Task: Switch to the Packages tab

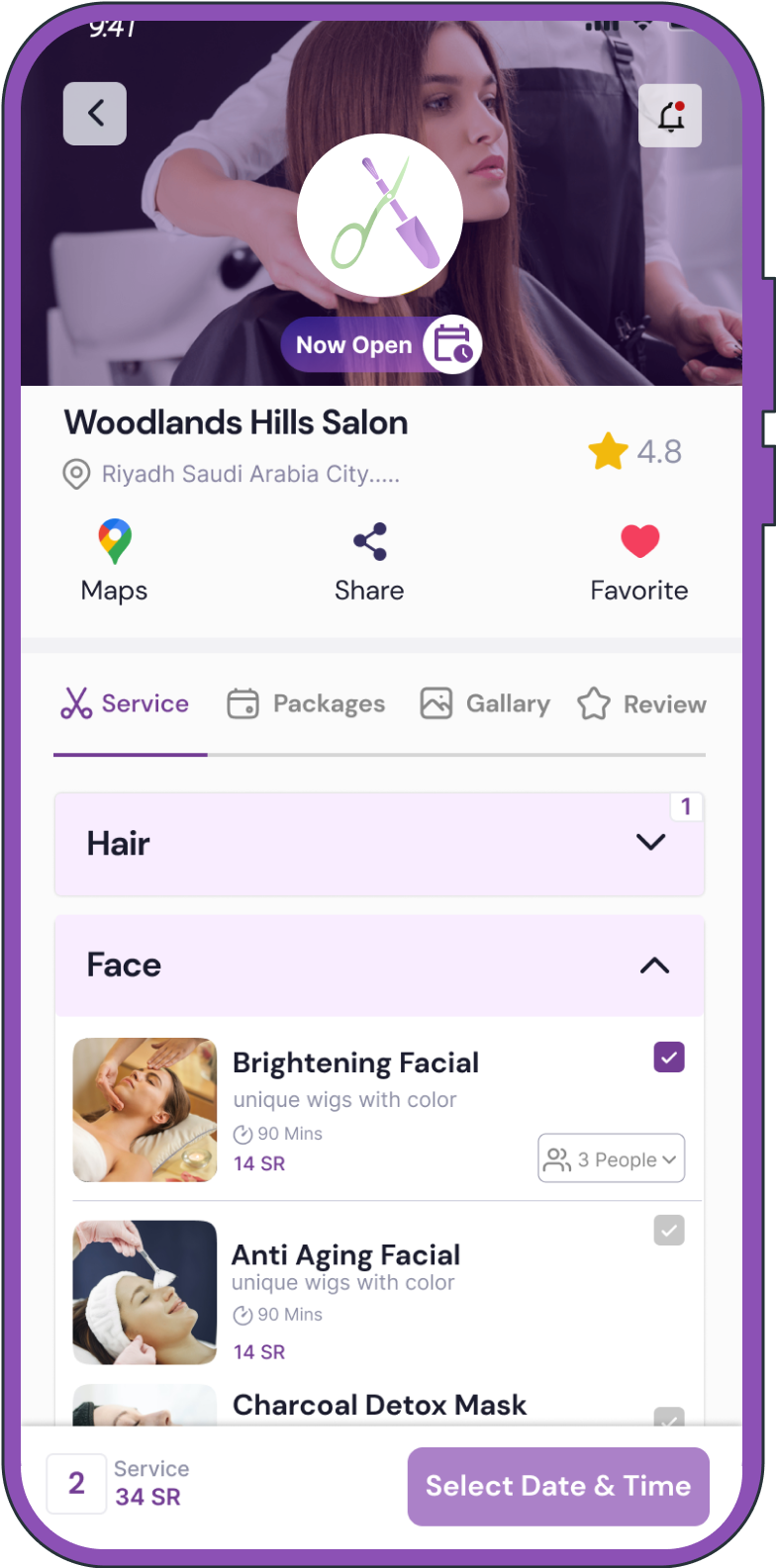Action: pyautogui.click(x=307, y=703)
